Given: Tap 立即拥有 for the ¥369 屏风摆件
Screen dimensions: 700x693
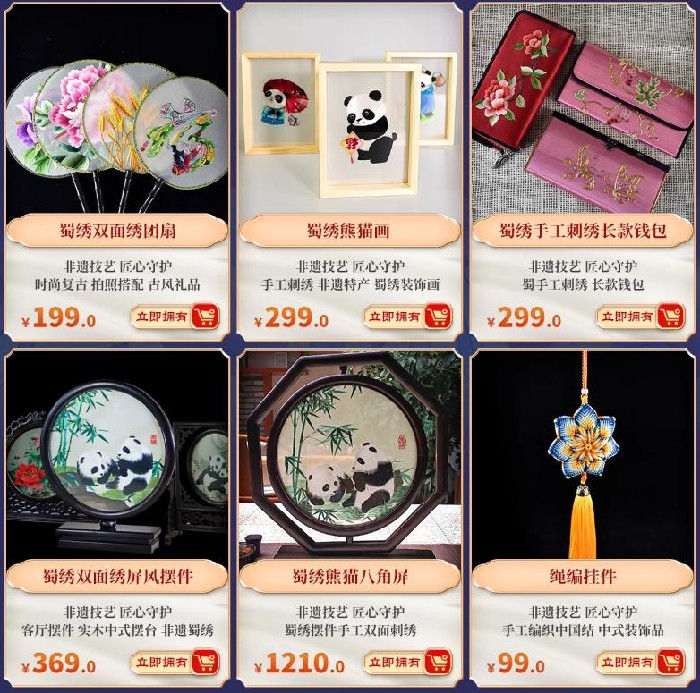Looking at the screenshot, I should 175,662.
